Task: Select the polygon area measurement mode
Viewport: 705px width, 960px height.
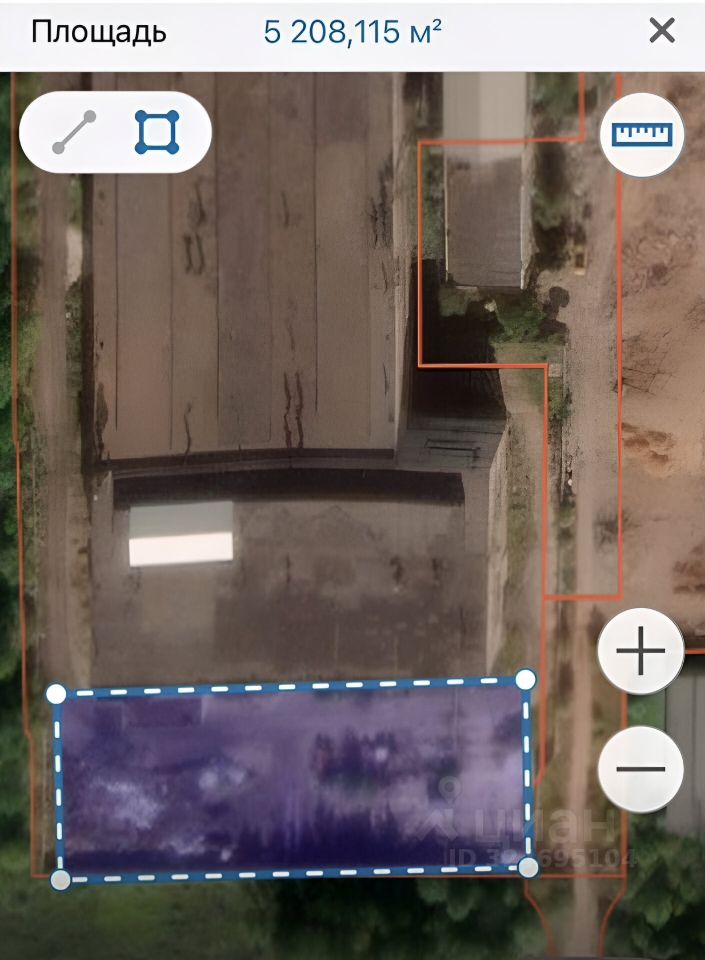Action: coord(157,132)
